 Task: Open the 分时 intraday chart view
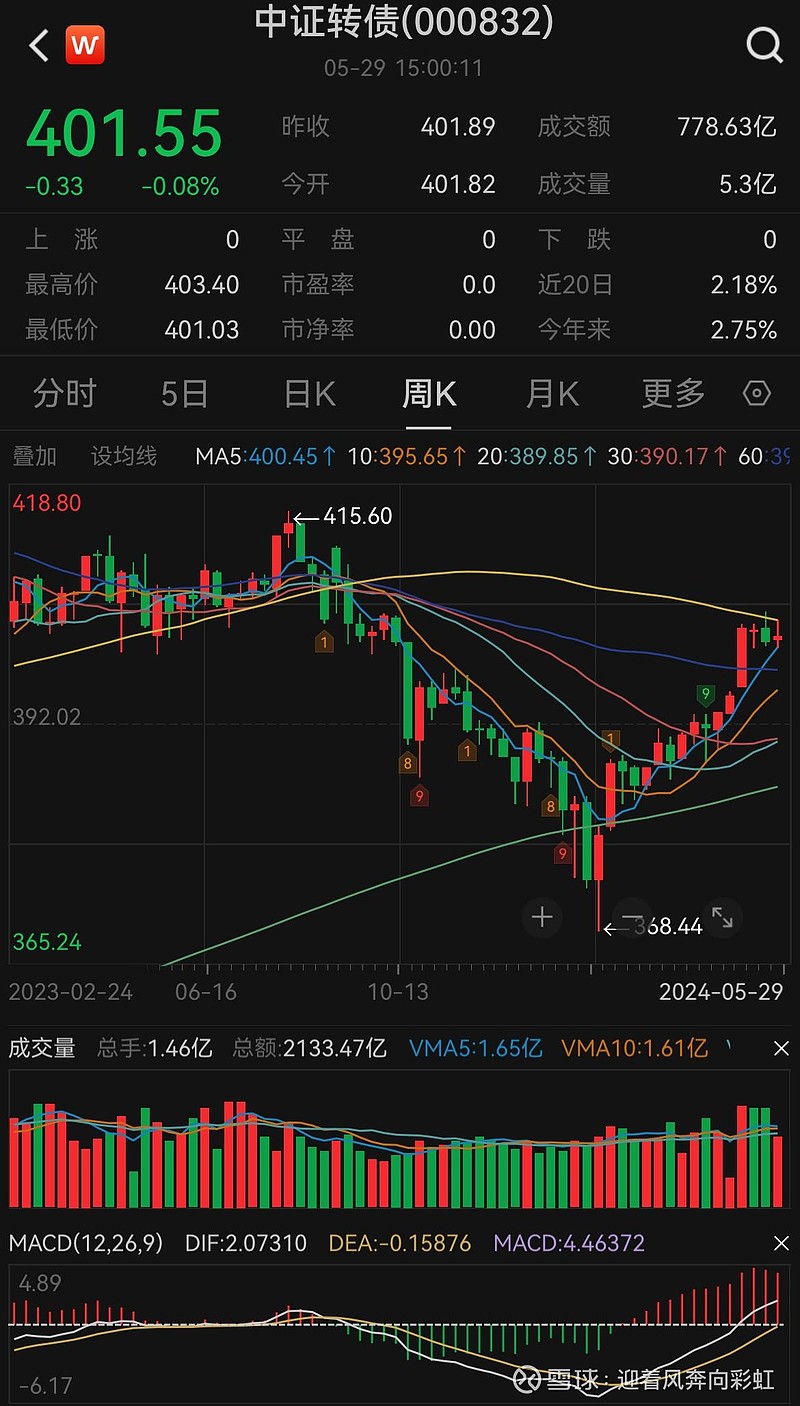click(63, 394)
